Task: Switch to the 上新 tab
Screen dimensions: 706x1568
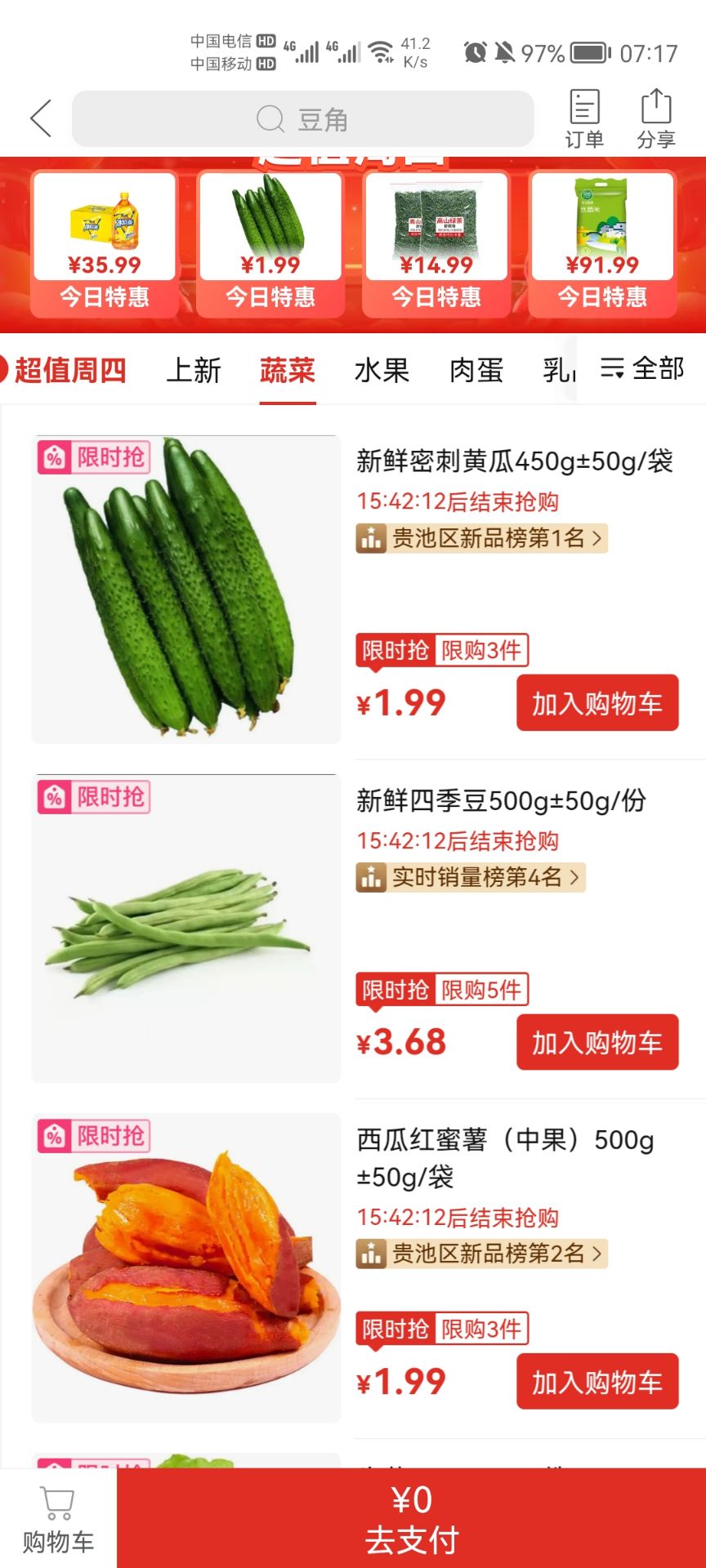Action: [x=194, y=370]
